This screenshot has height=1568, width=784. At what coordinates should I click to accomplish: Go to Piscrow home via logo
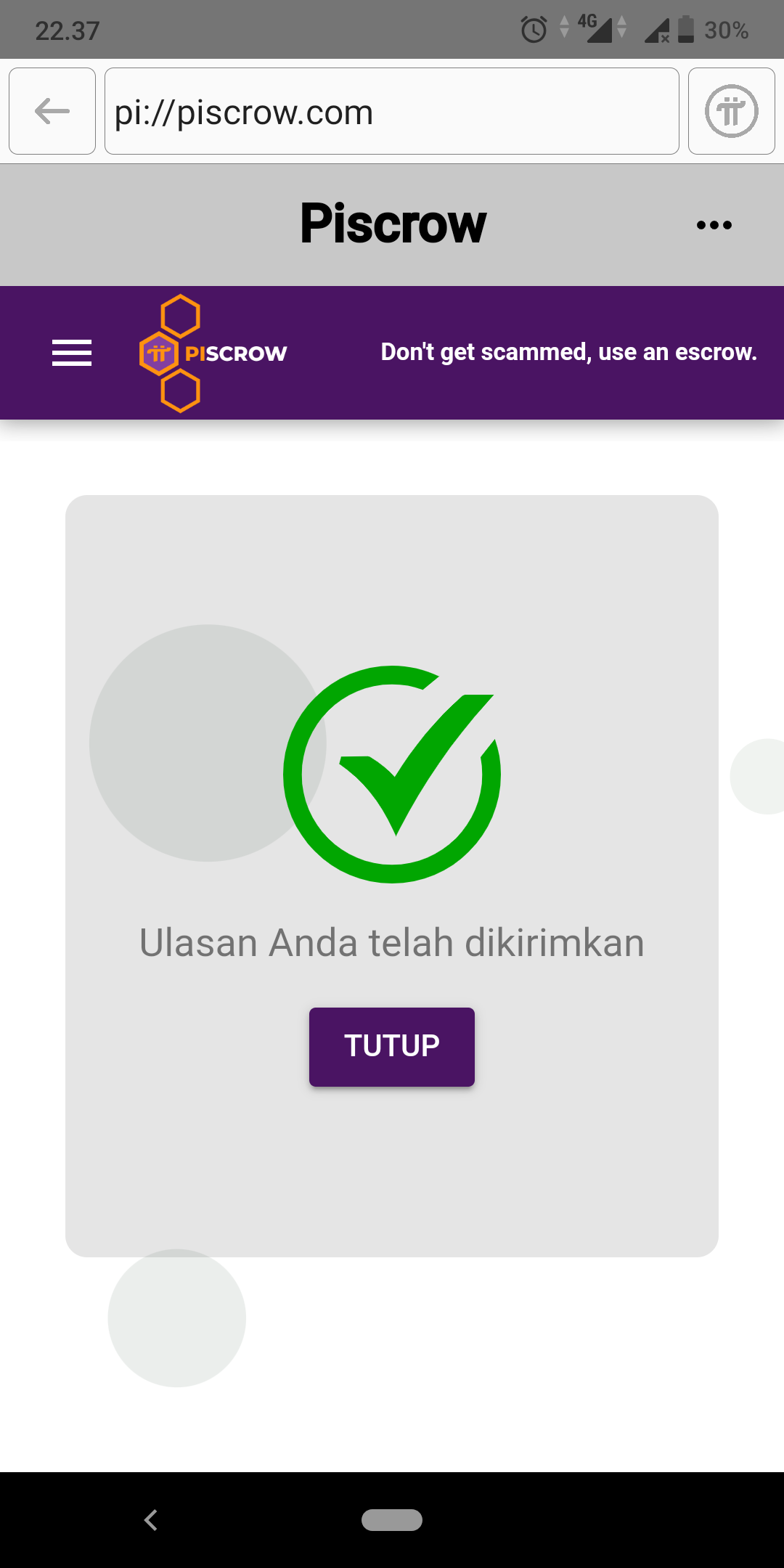click(x=213, y=354)
